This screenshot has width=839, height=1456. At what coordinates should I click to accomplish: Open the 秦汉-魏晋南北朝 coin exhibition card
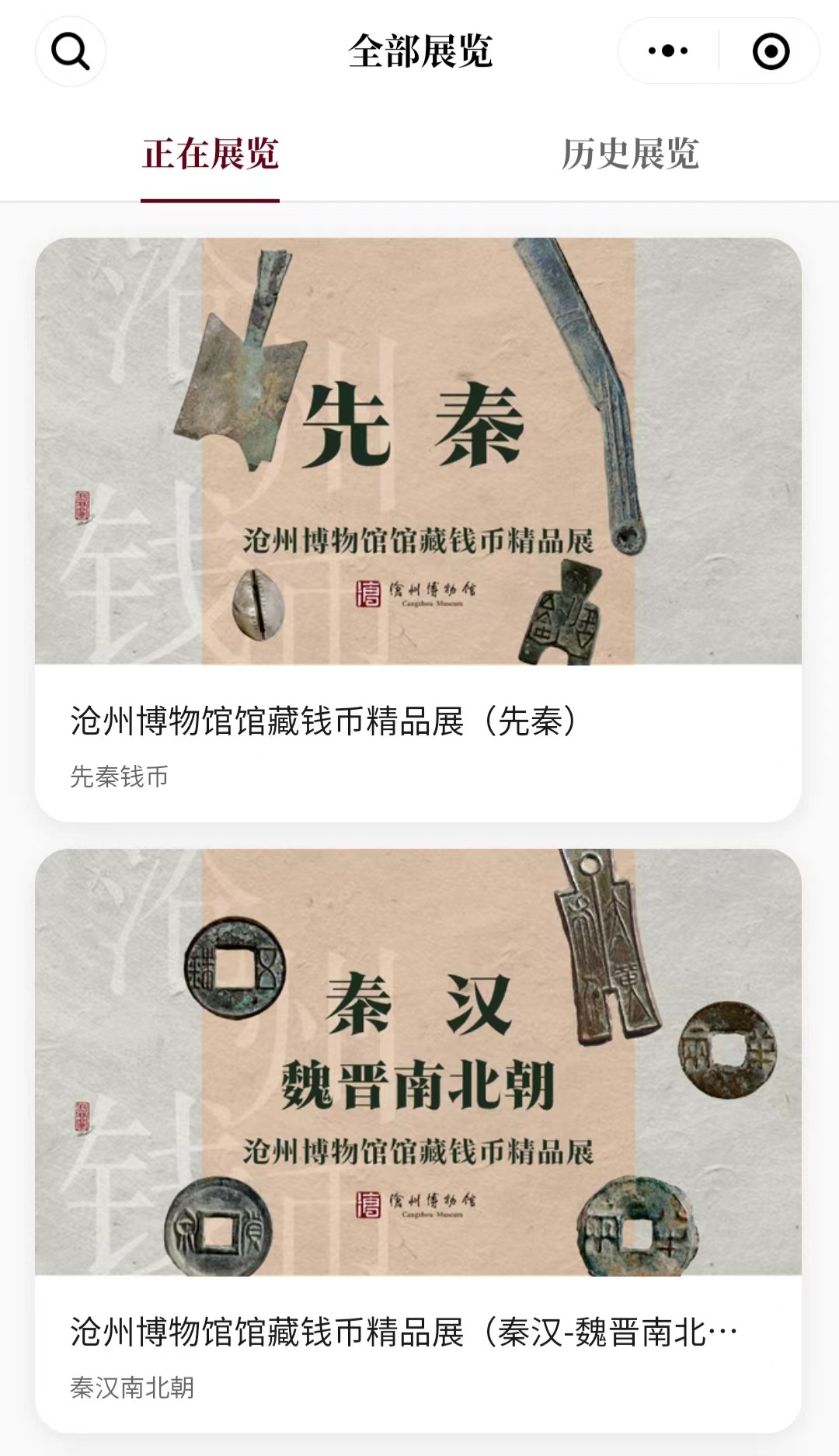[418, 1138]
